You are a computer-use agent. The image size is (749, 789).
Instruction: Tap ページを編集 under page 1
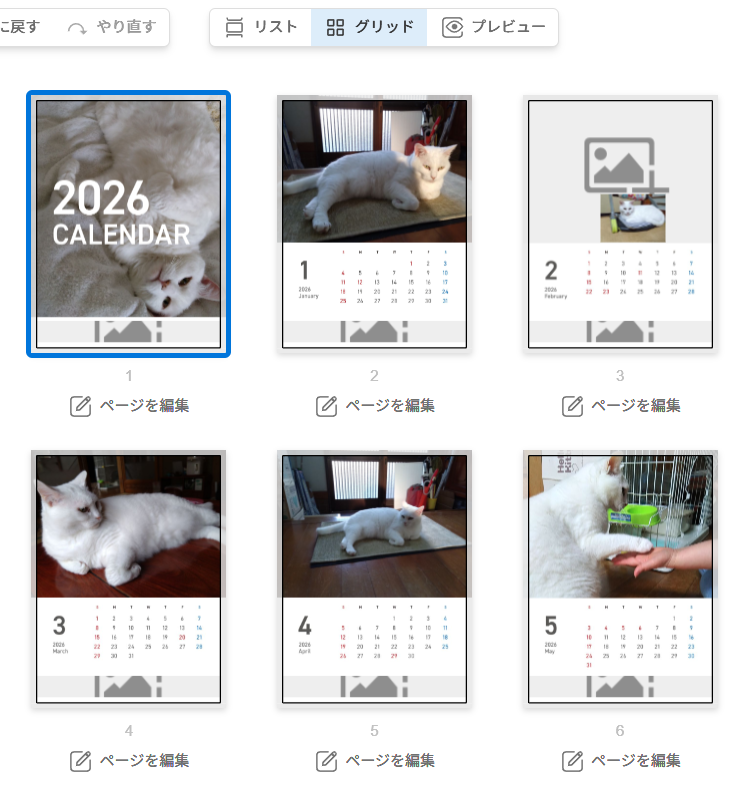pos(129,405)
